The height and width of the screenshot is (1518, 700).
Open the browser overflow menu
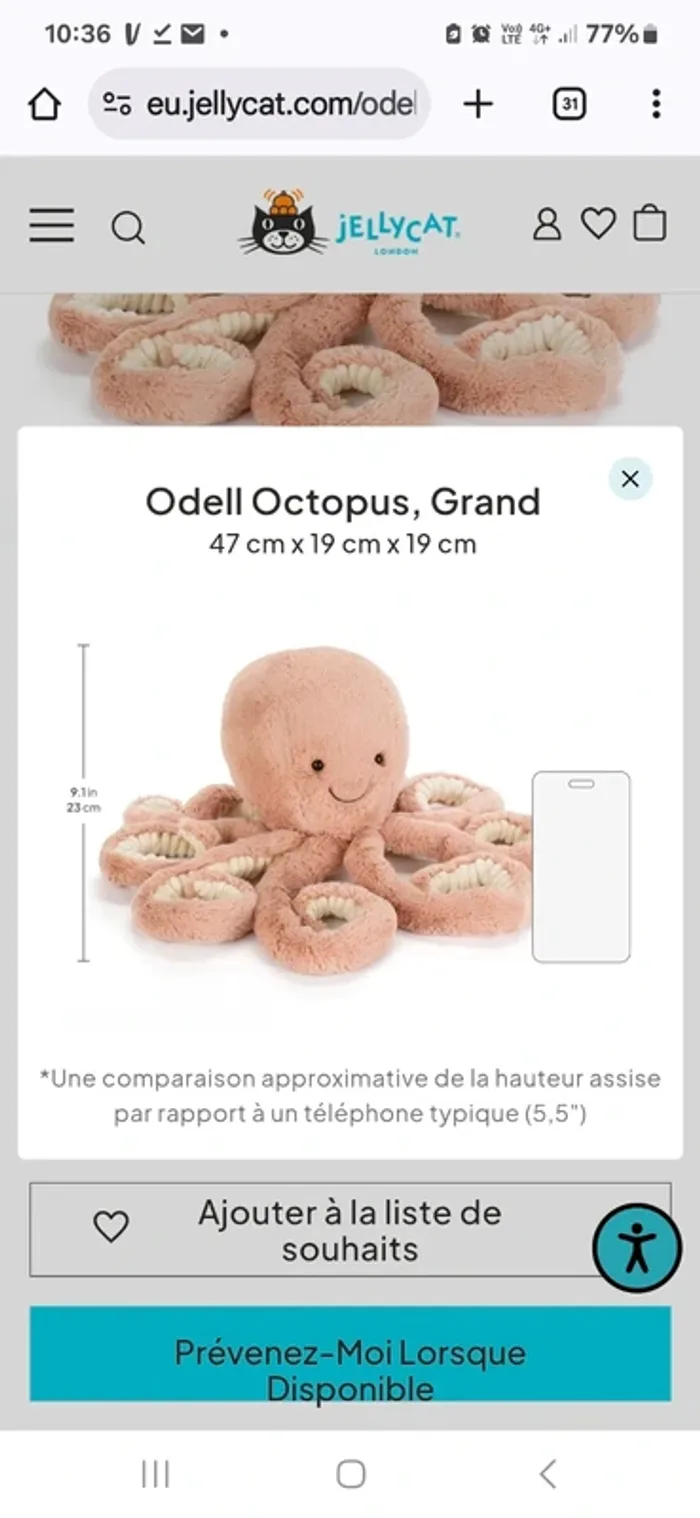656,104
